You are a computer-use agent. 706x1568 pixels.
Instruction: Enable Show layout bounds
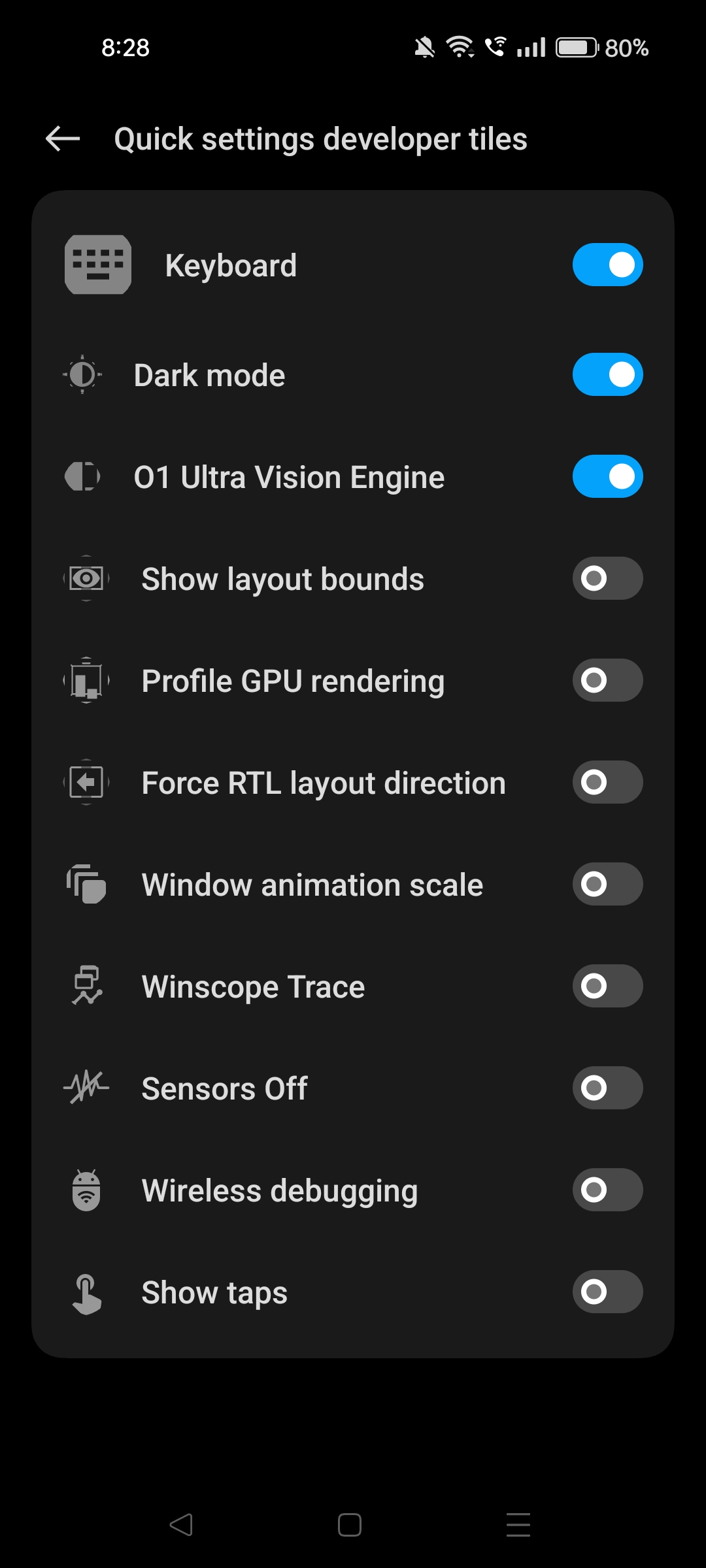point(607,578)
